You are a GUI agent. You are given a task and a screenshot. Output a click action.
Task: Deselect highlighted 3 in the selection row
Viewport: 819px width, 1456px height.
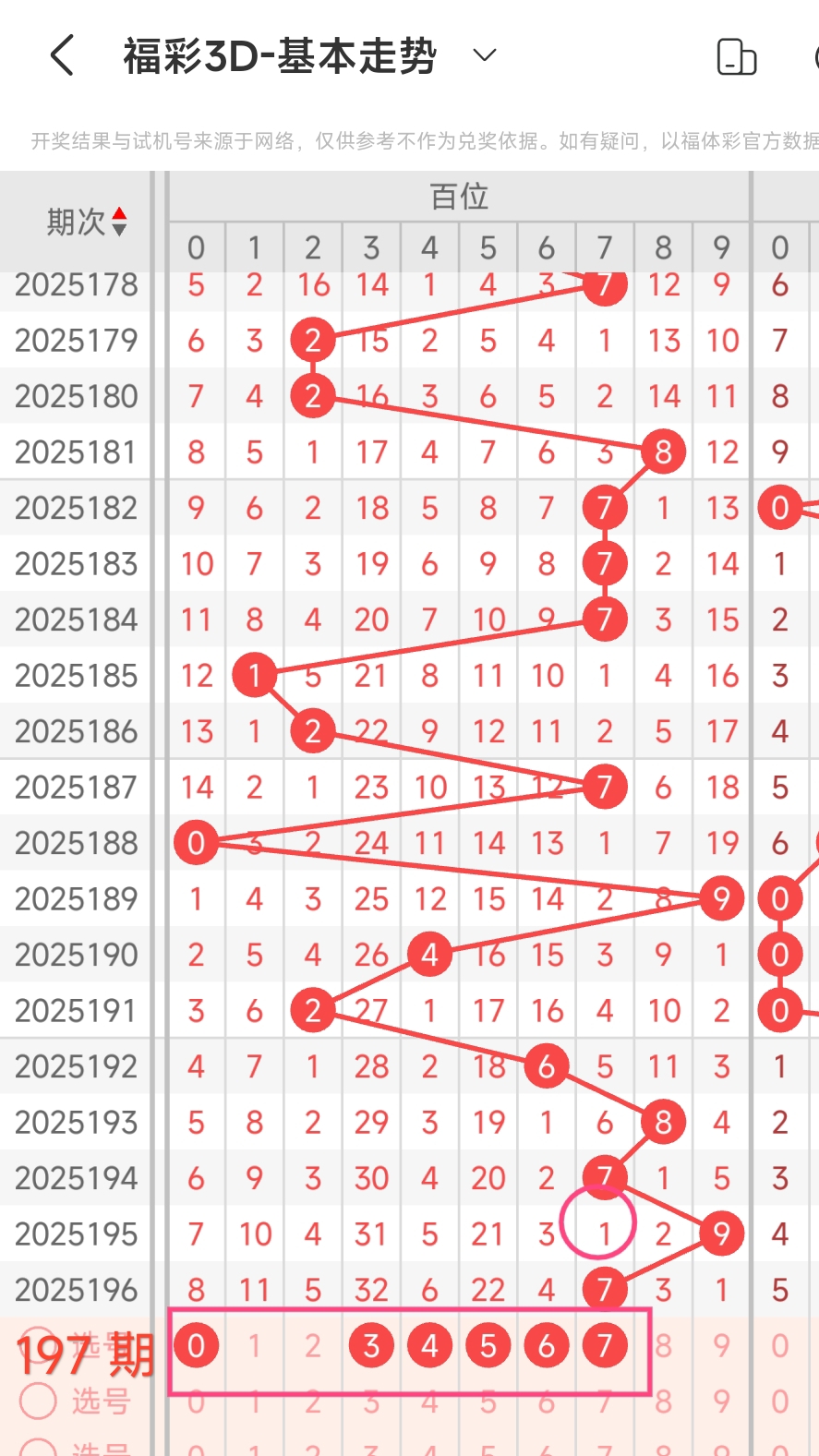coord(371,1346)
